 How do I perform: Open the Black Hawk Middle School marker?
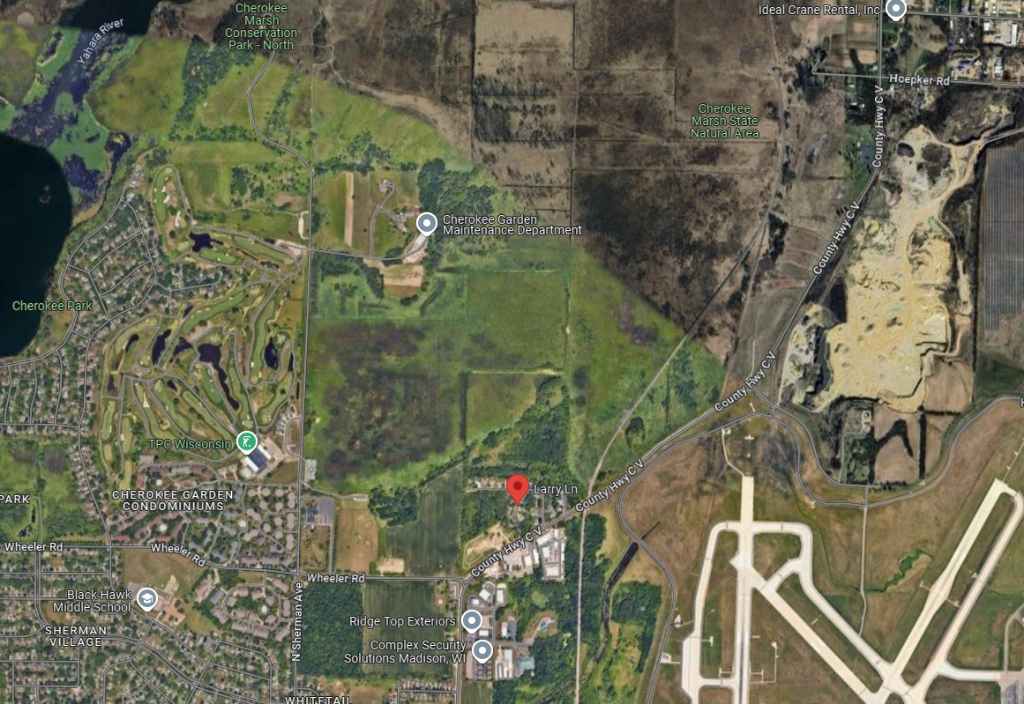tap(148, 599)
